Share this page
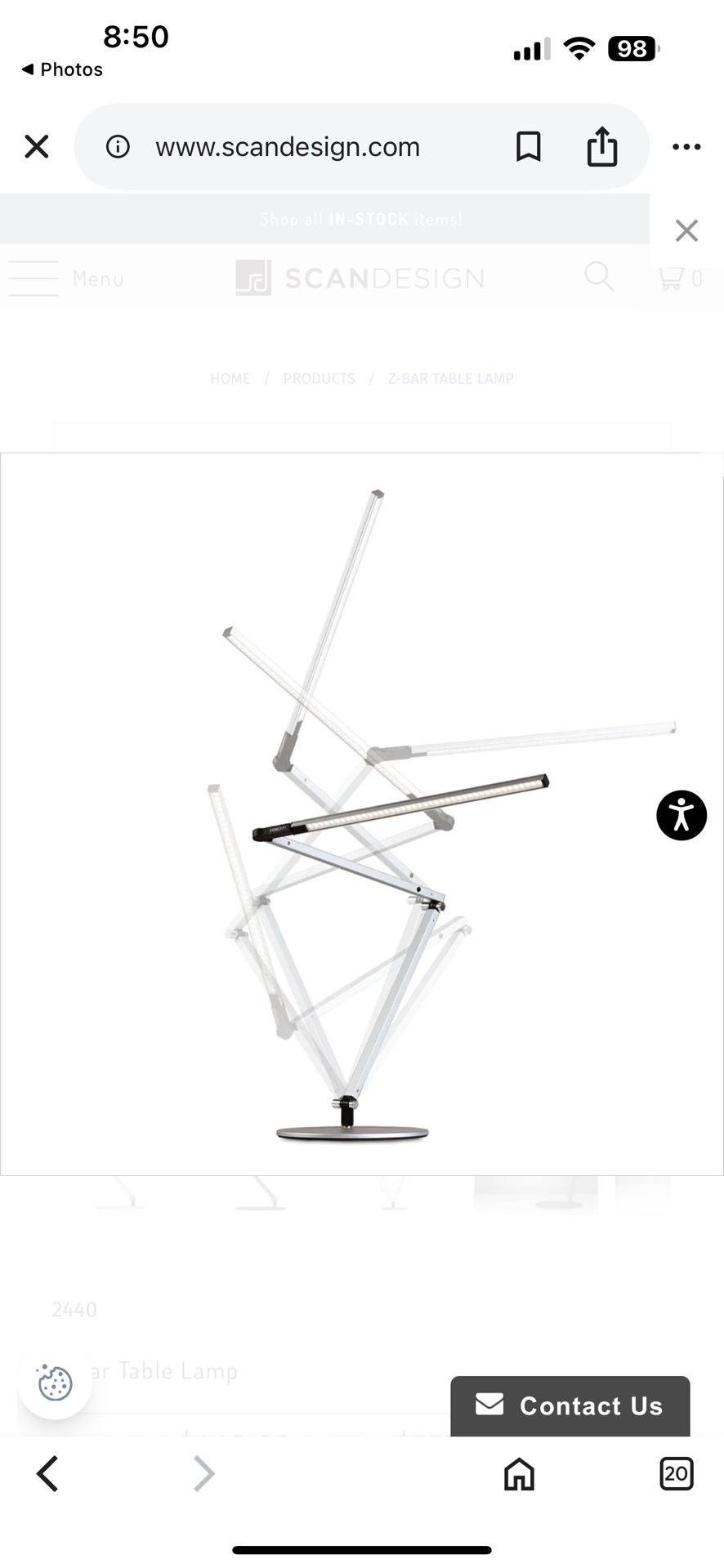Image resolution: width=724 pixels, height=1568 pixels. point(602,146)
